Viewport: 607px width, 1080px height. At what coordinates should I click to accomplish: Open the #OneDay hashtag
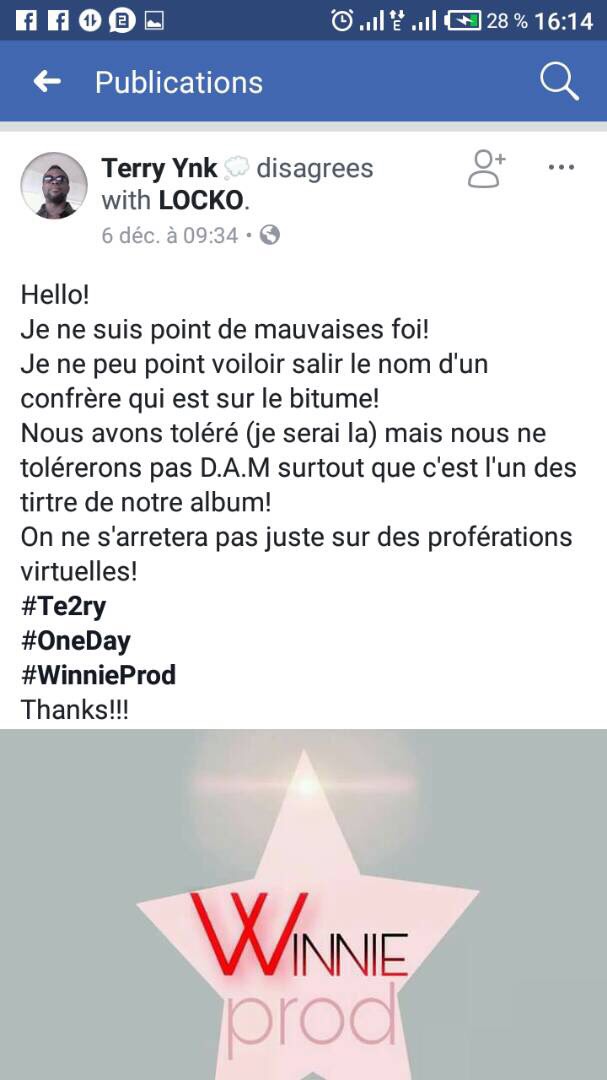tap(76, 640)
